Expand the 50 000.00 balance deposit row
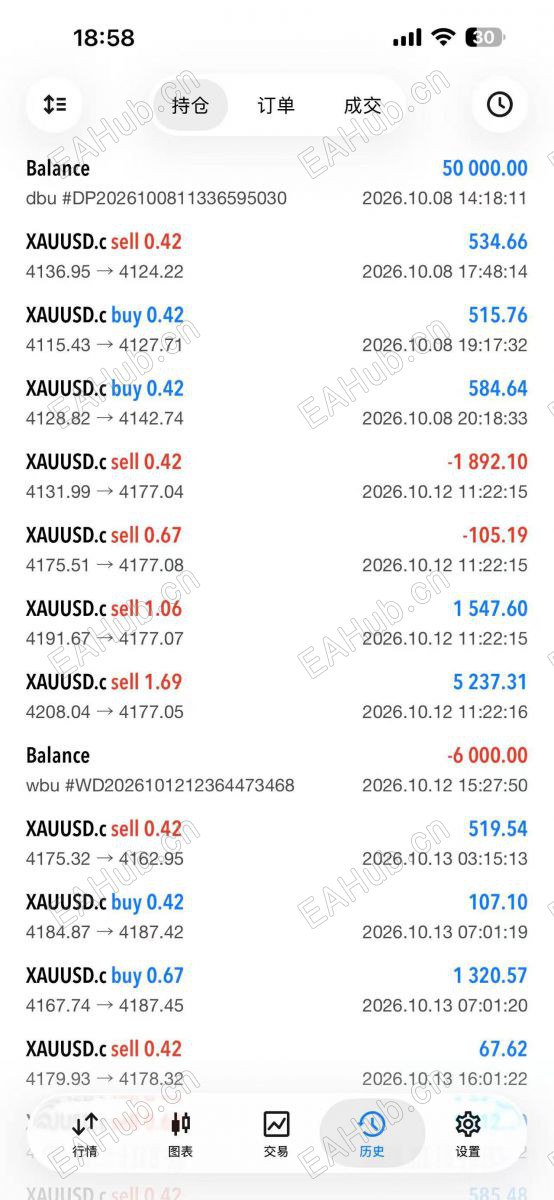This screenshot has width=554, height=1200. tap(277, 183)
